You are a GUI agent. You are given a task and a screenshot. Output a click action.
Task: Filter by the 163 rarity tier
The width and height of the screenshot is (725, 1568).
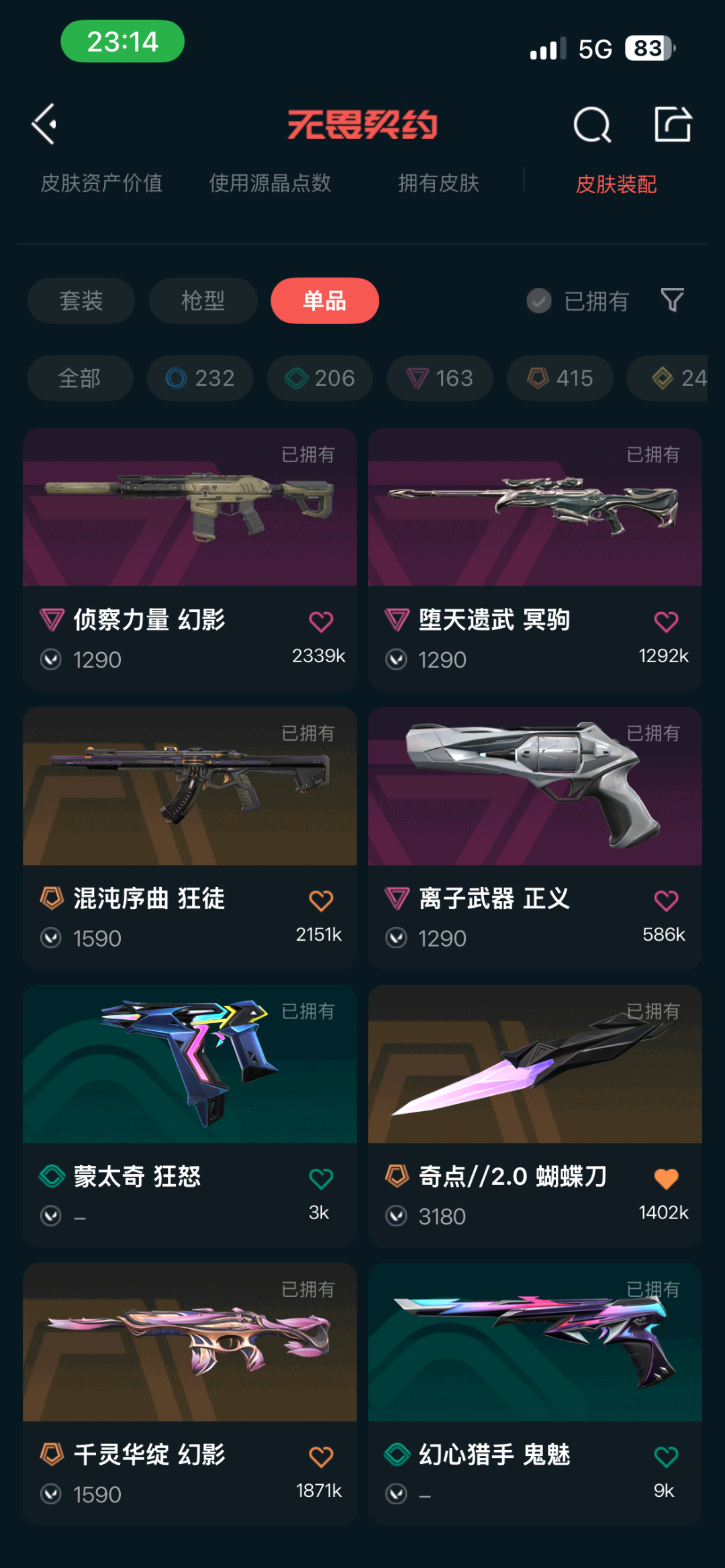440,378
